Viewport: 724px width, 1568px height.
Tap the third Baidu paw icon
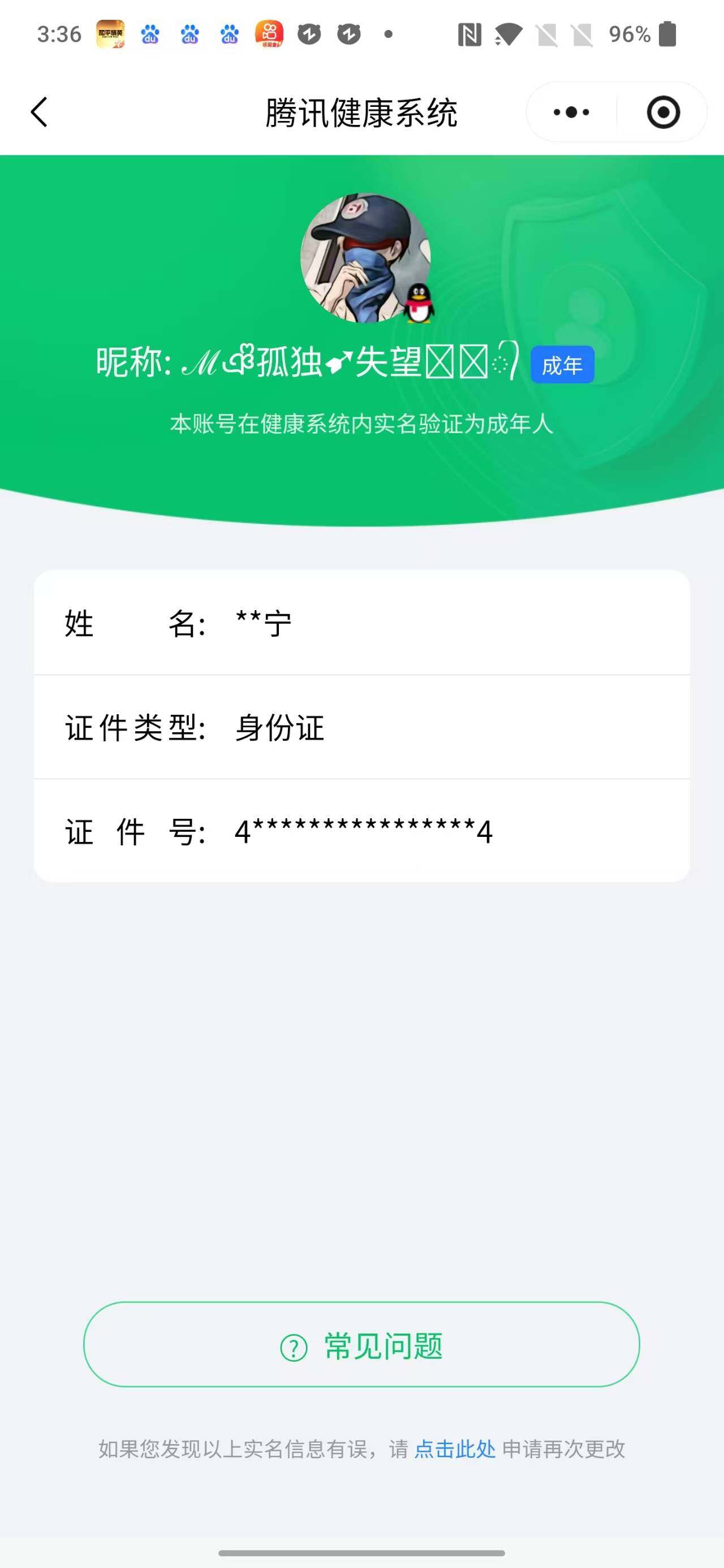tap(230, 33)
